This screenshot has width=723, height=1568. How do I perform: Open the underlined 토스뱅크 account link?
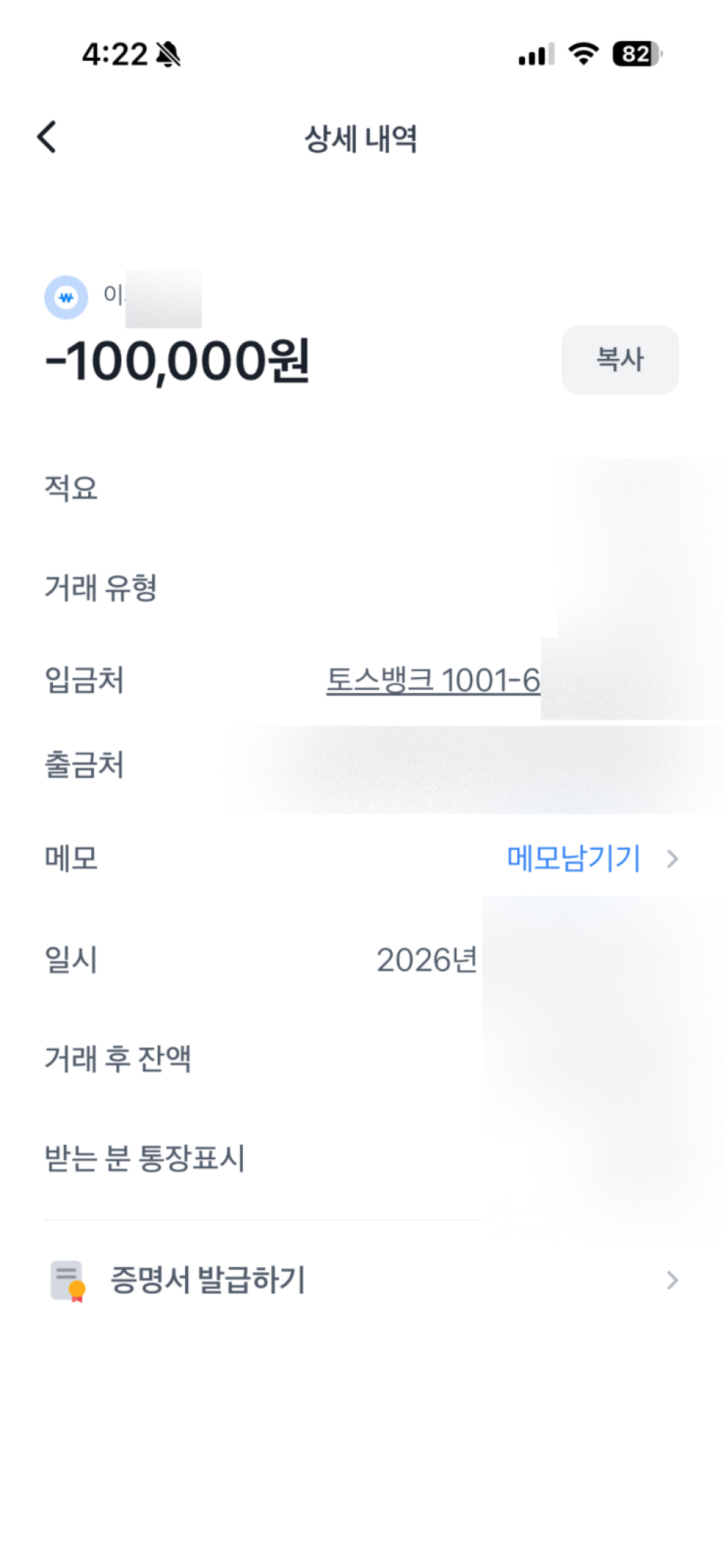432,681
